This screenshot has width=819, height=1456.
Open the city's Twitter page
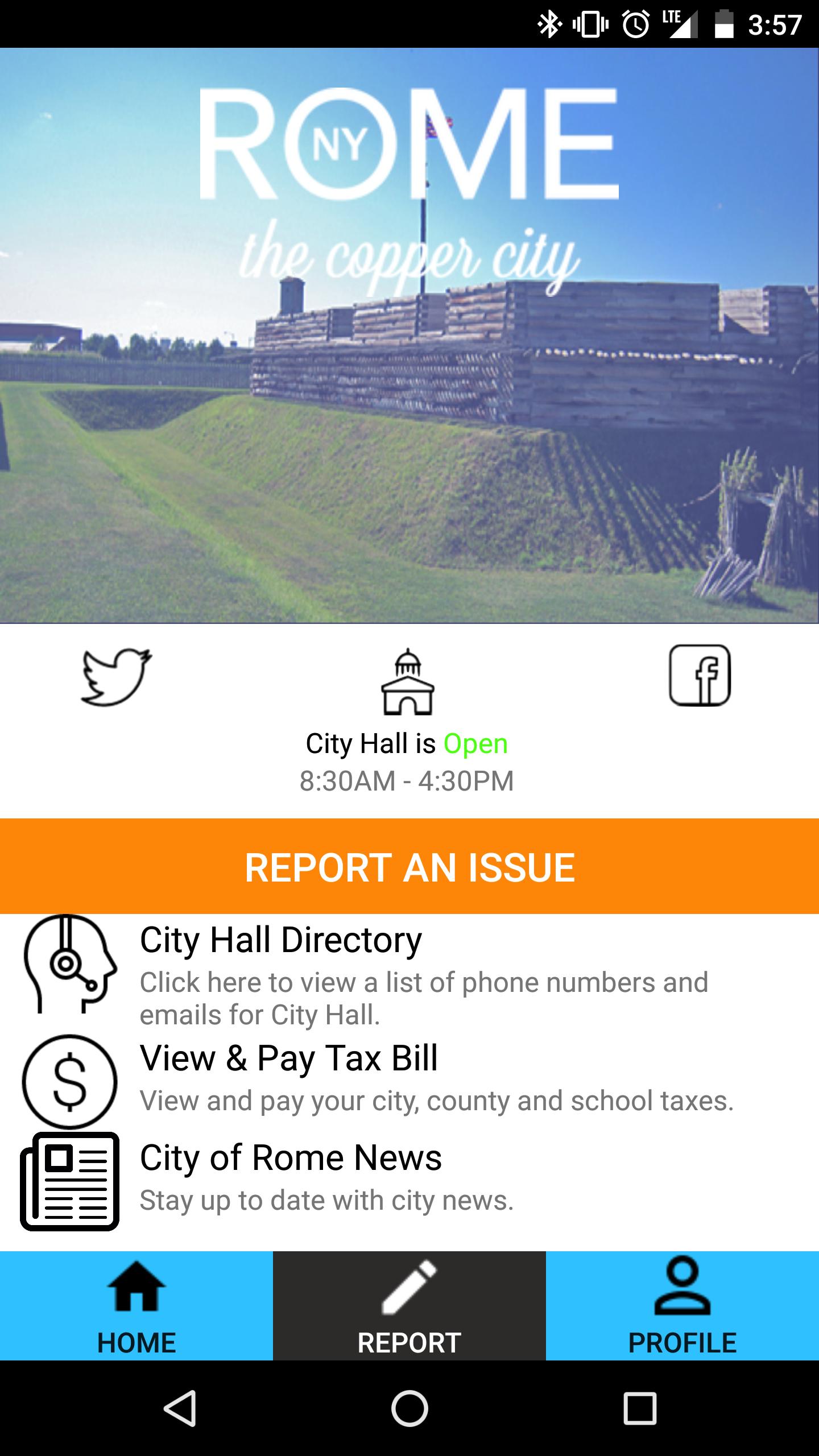click(116, 676)
